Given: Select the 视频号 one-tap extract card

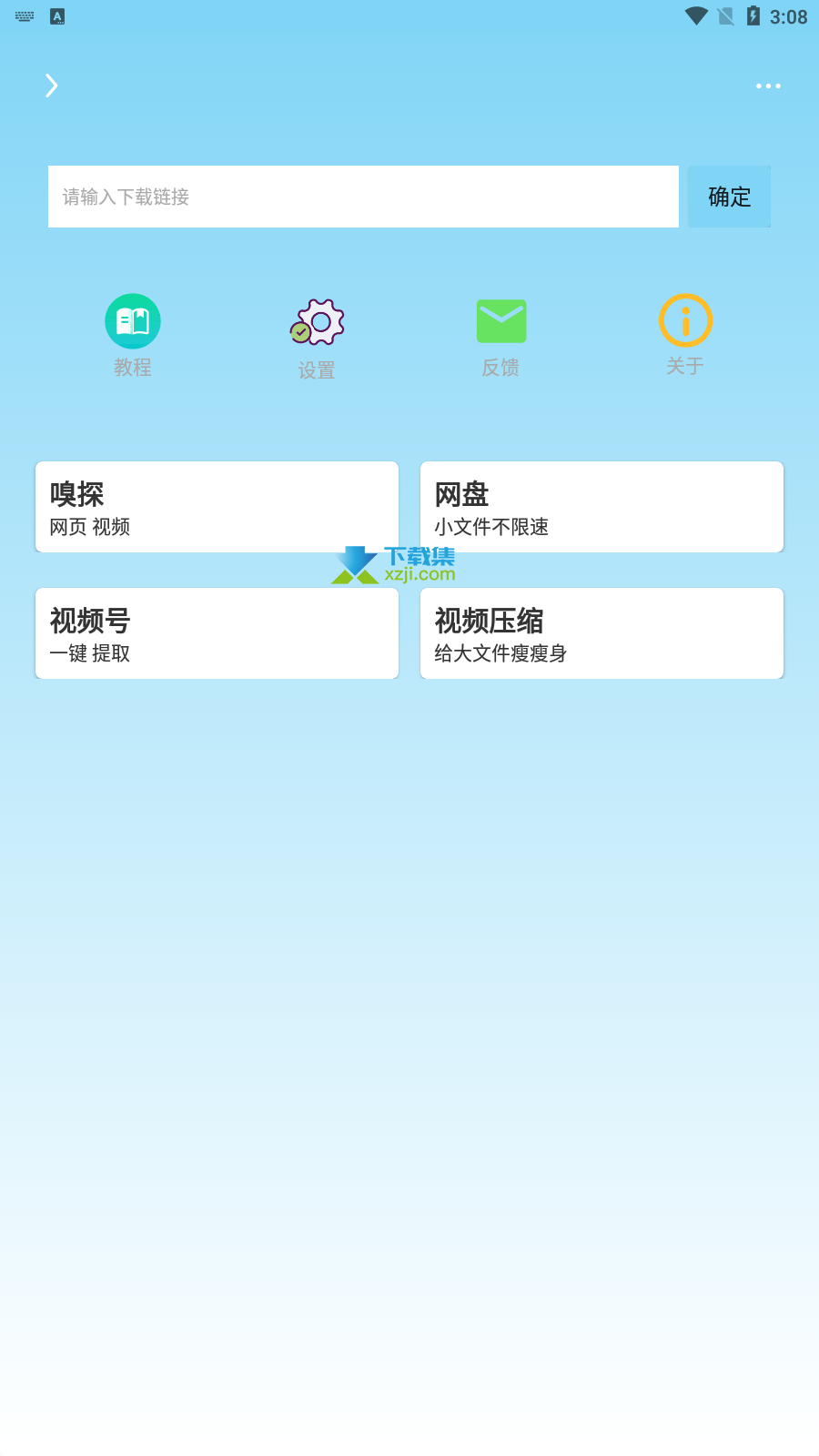Looking at the screenshot, I should [217, 633].
